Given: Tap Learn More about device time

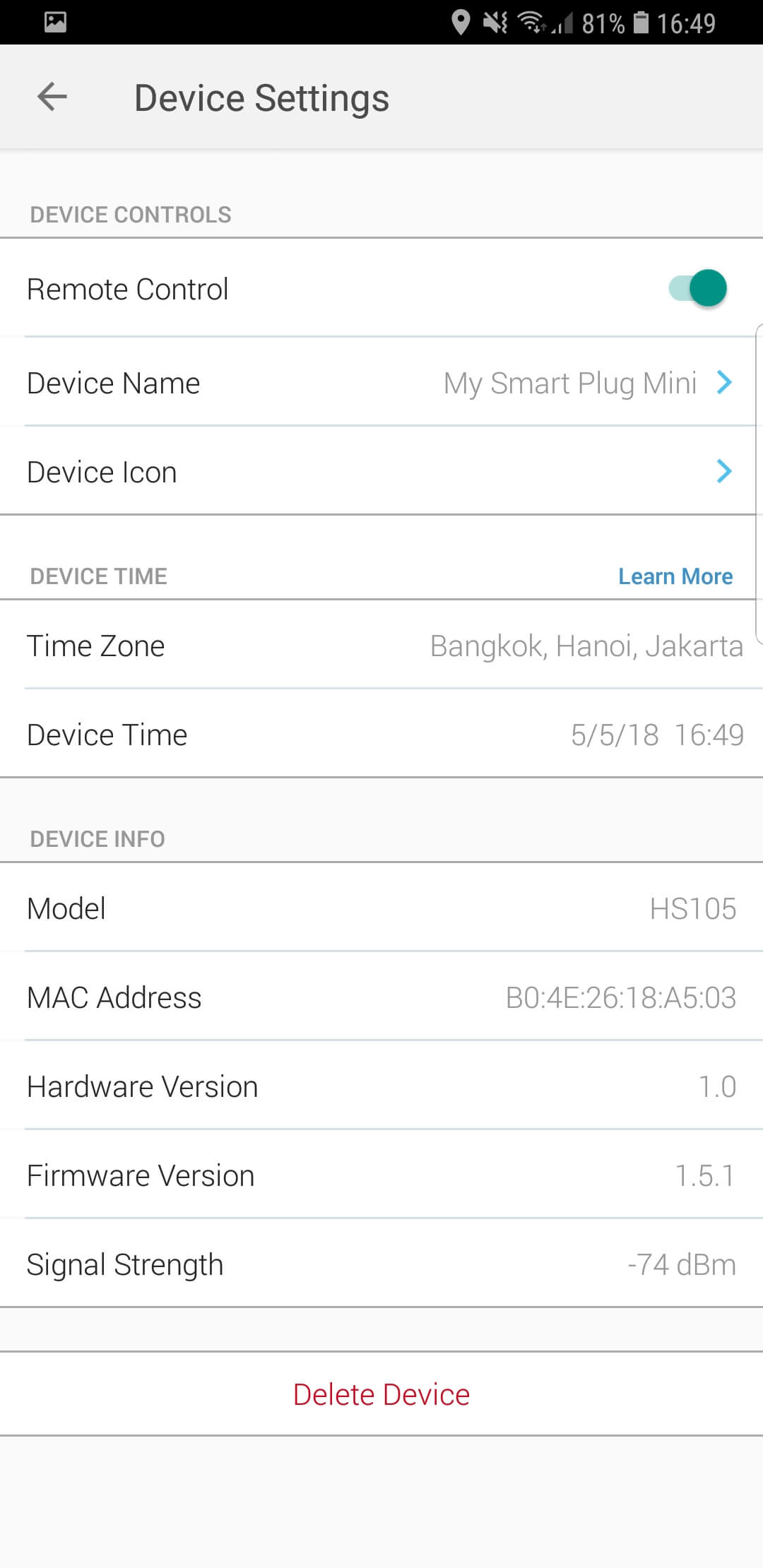Looking at the screenshot, I should (675, 576).
